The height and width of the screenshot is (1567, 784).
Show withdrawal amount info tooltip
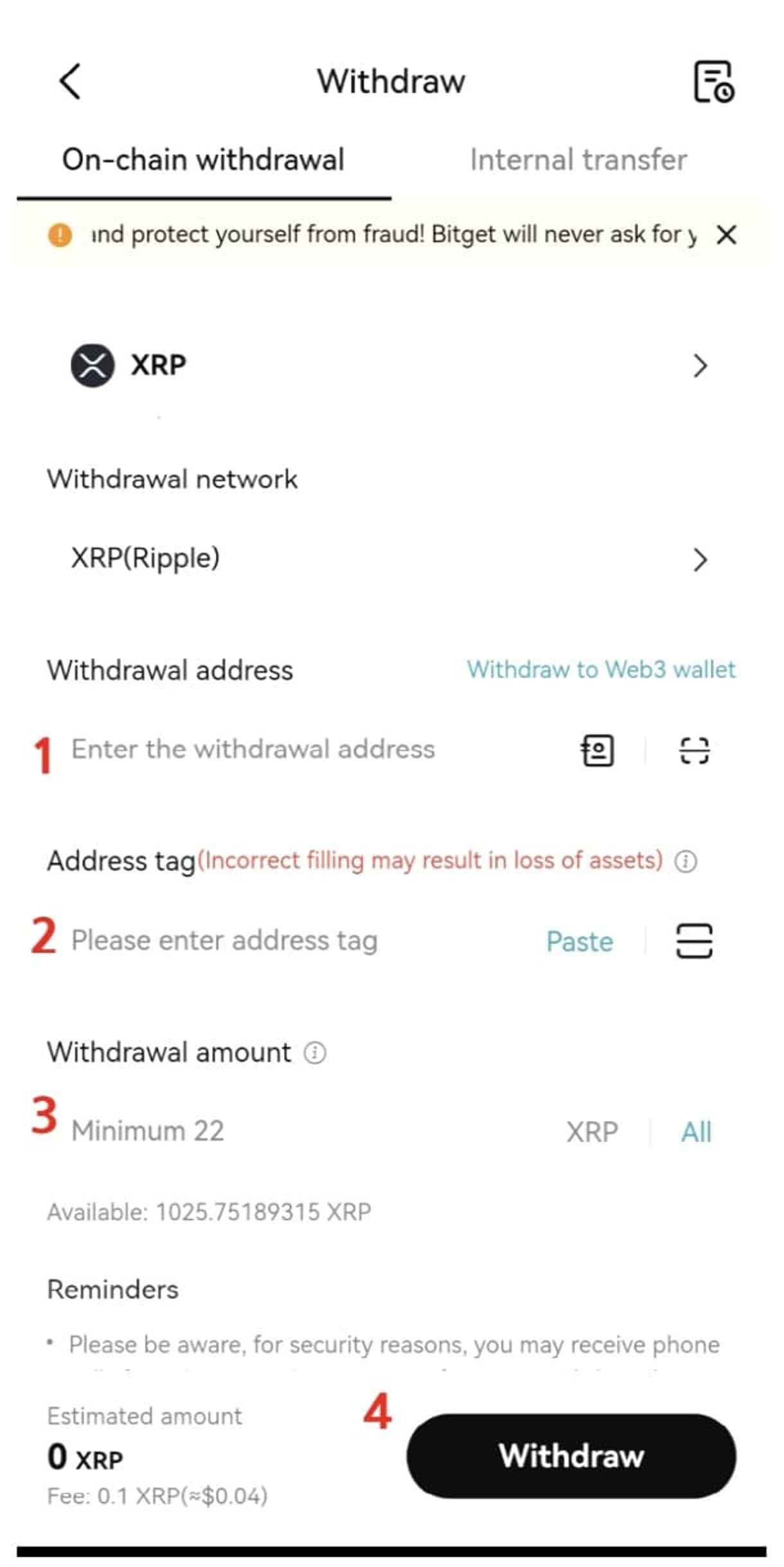[315, 1053]
